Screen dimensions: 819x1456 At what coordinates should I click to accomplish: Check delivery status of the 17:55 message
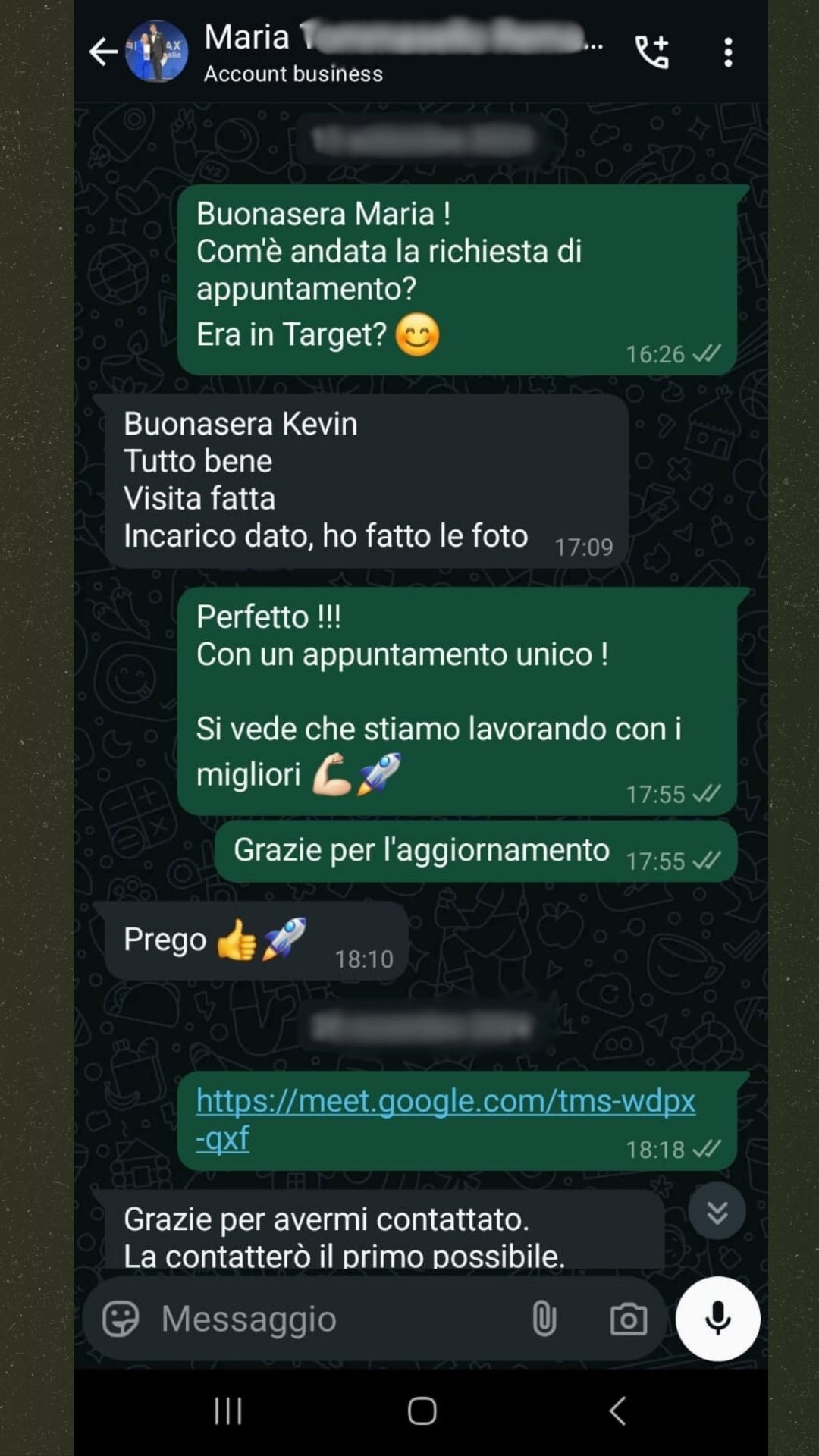[x=705, y=793]
